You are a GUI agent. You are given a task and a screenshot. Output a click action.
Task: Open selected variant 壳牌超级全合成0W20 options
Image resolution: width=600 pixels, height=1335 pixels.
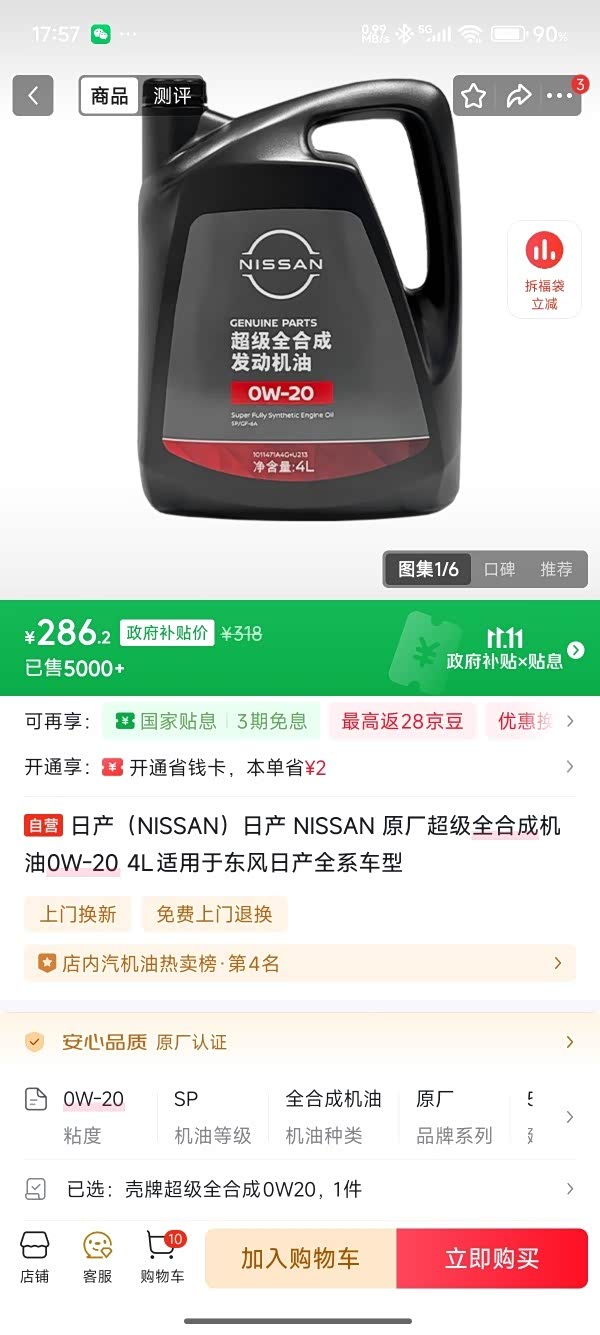(300, 1189)
